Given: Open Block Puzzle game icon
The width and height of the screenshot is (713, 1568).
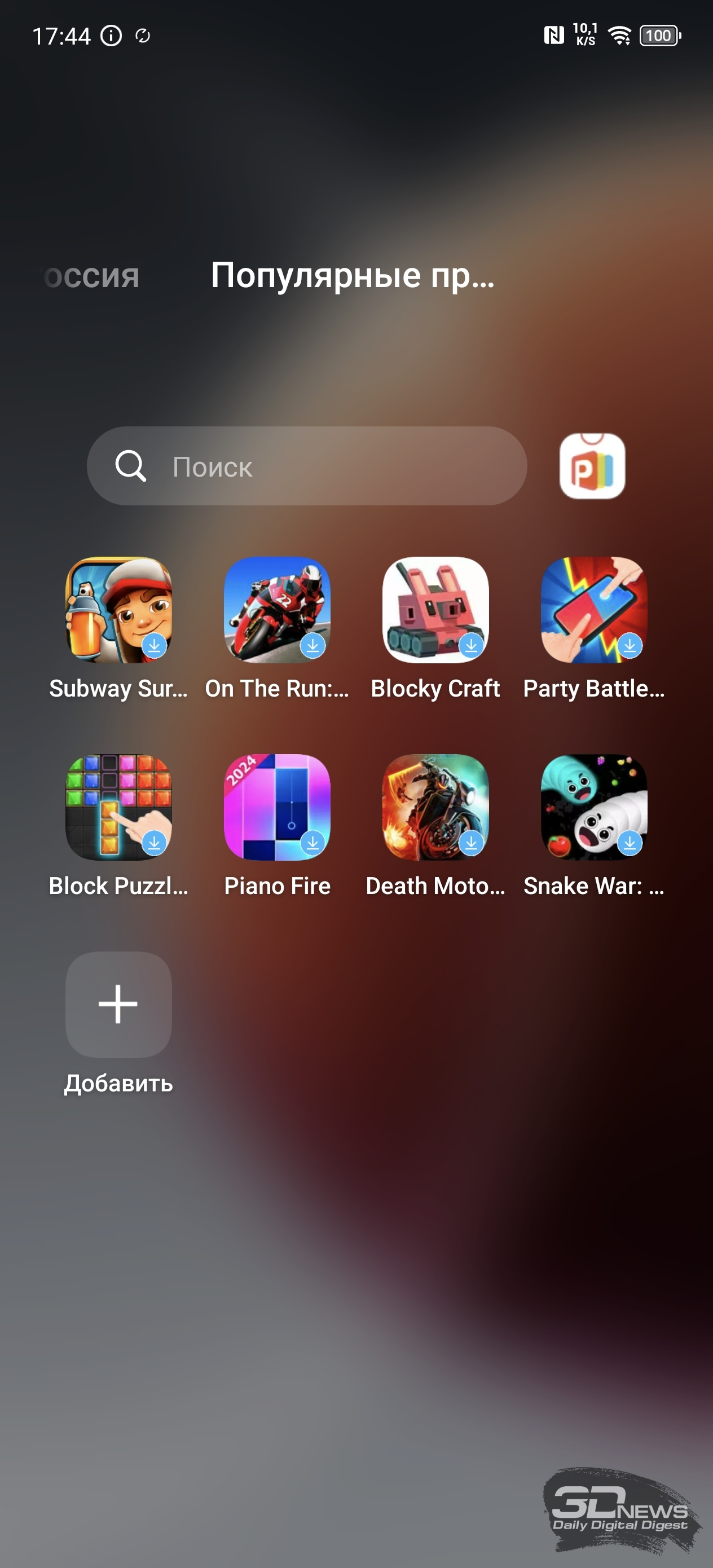Looking at the screenshot, I should [x=118, y=807].
